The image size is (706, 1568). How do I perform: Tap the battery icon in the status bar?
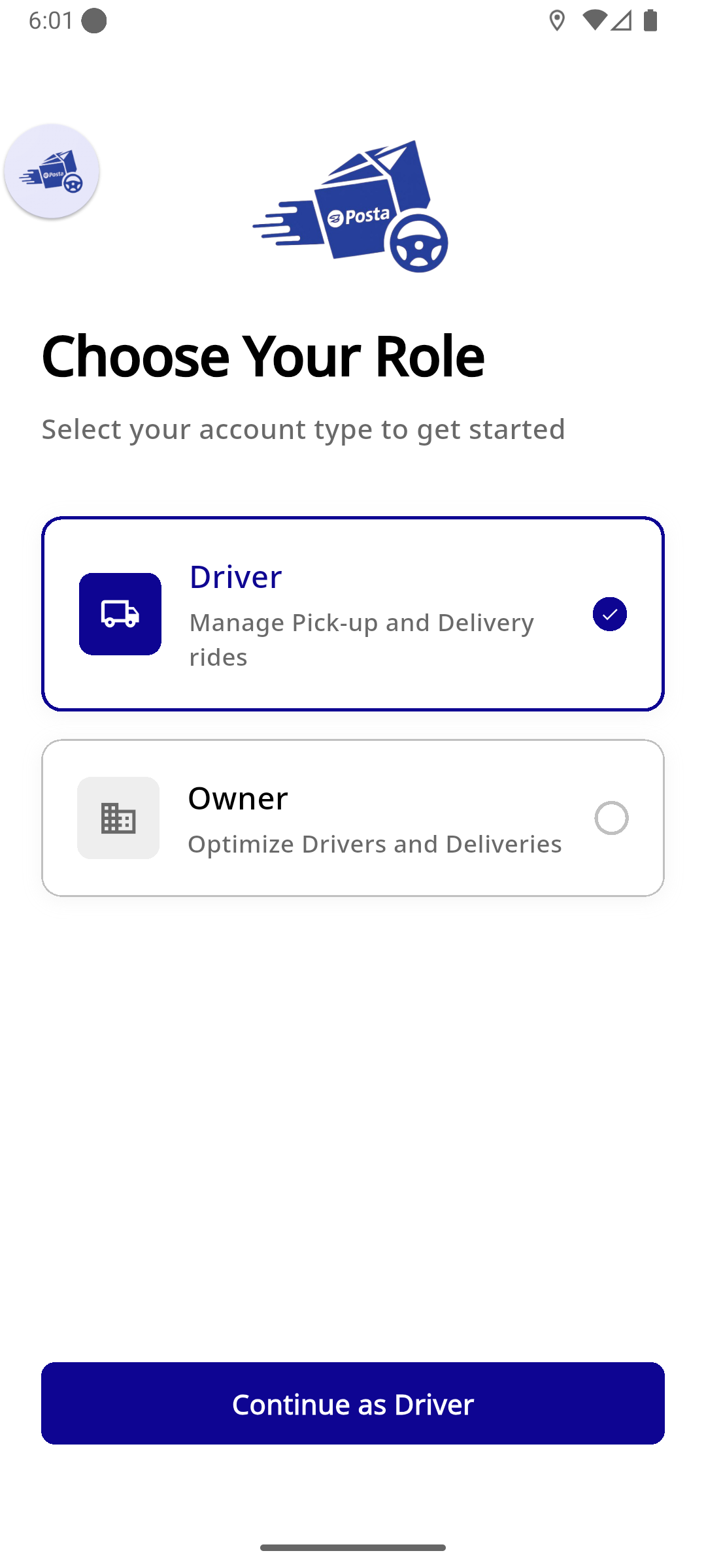pyautogui.click(x=651, y=21)
